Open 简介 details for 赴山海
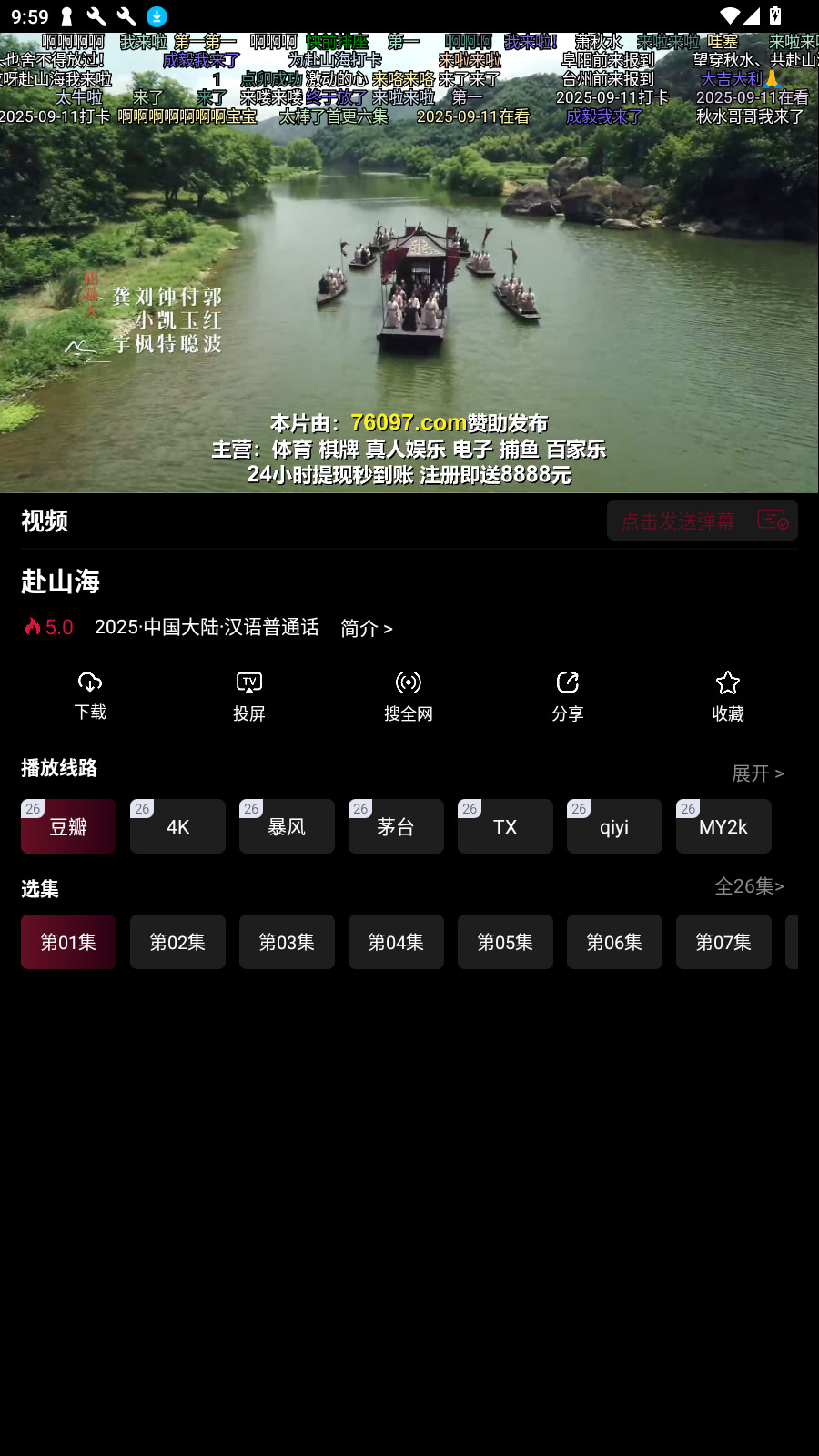The image size is (819, 1456). click(366, 628)
